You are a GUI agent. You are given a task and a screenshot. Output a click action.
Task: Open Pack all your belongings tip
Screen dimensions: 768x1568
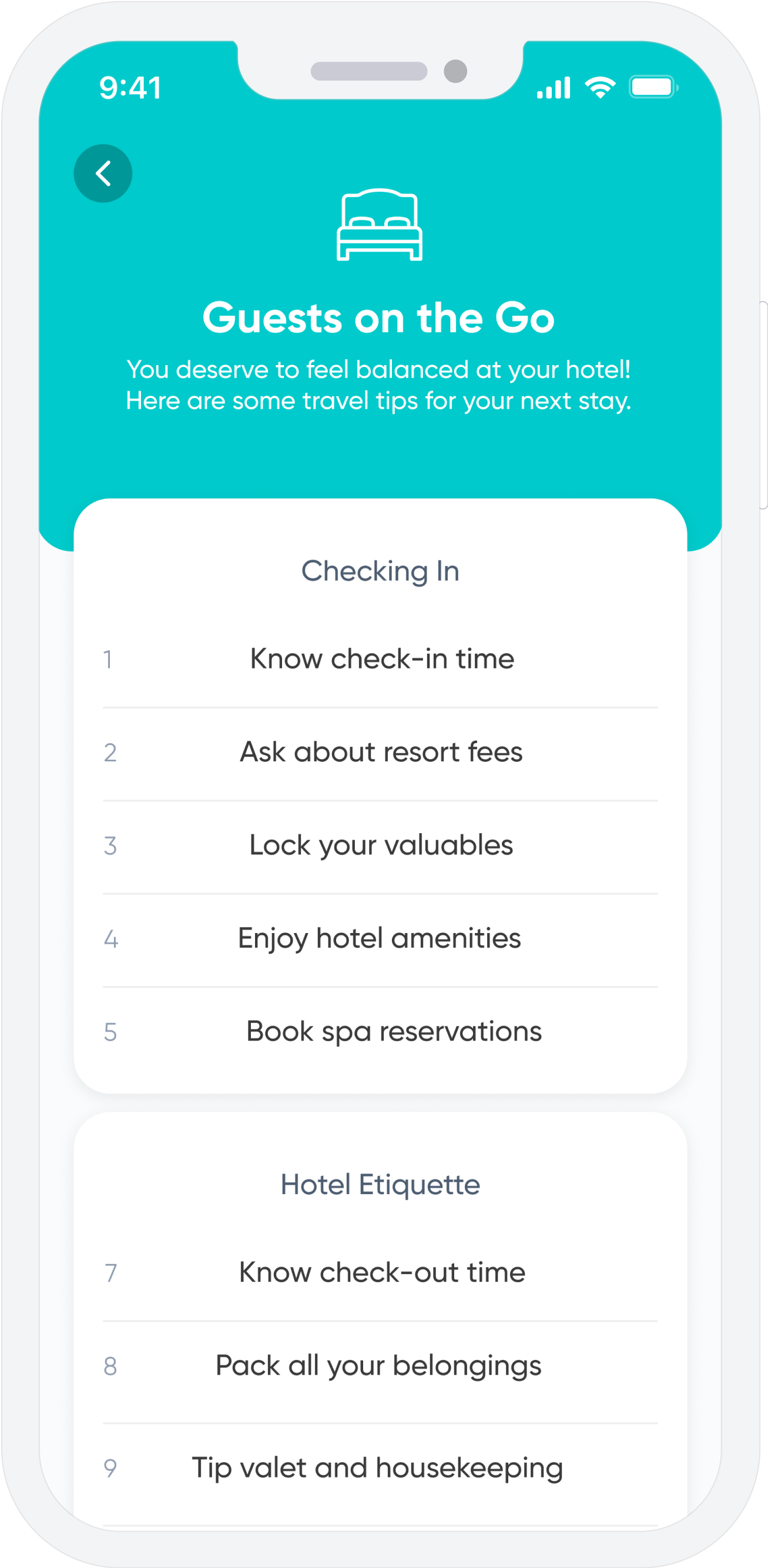[378, 1366]
